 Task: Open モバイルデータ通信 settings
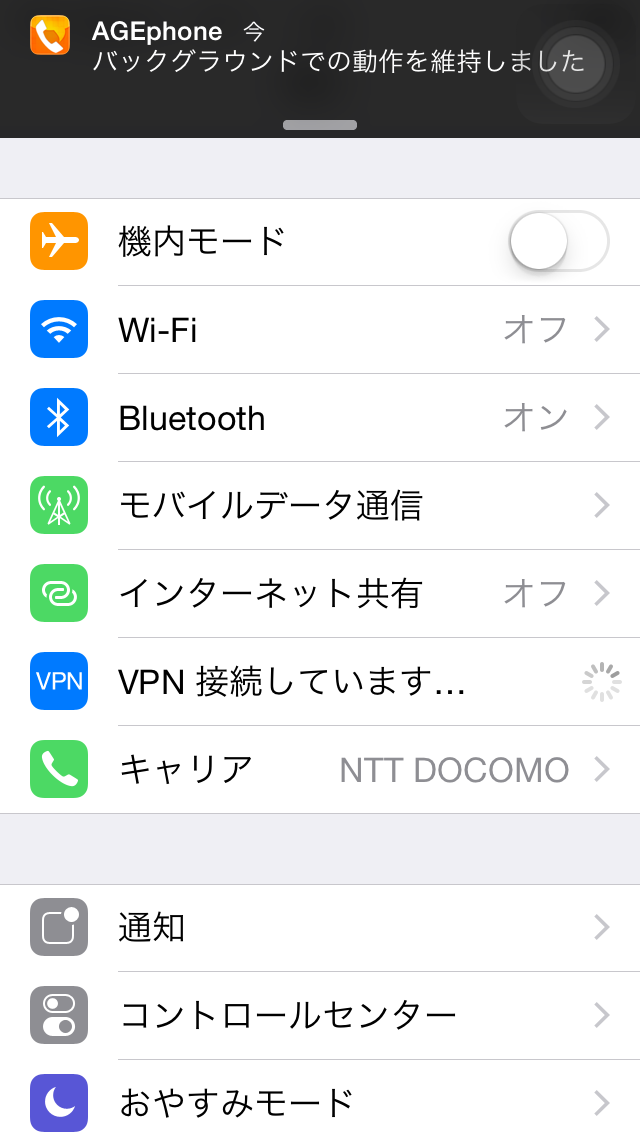[320, 506]
